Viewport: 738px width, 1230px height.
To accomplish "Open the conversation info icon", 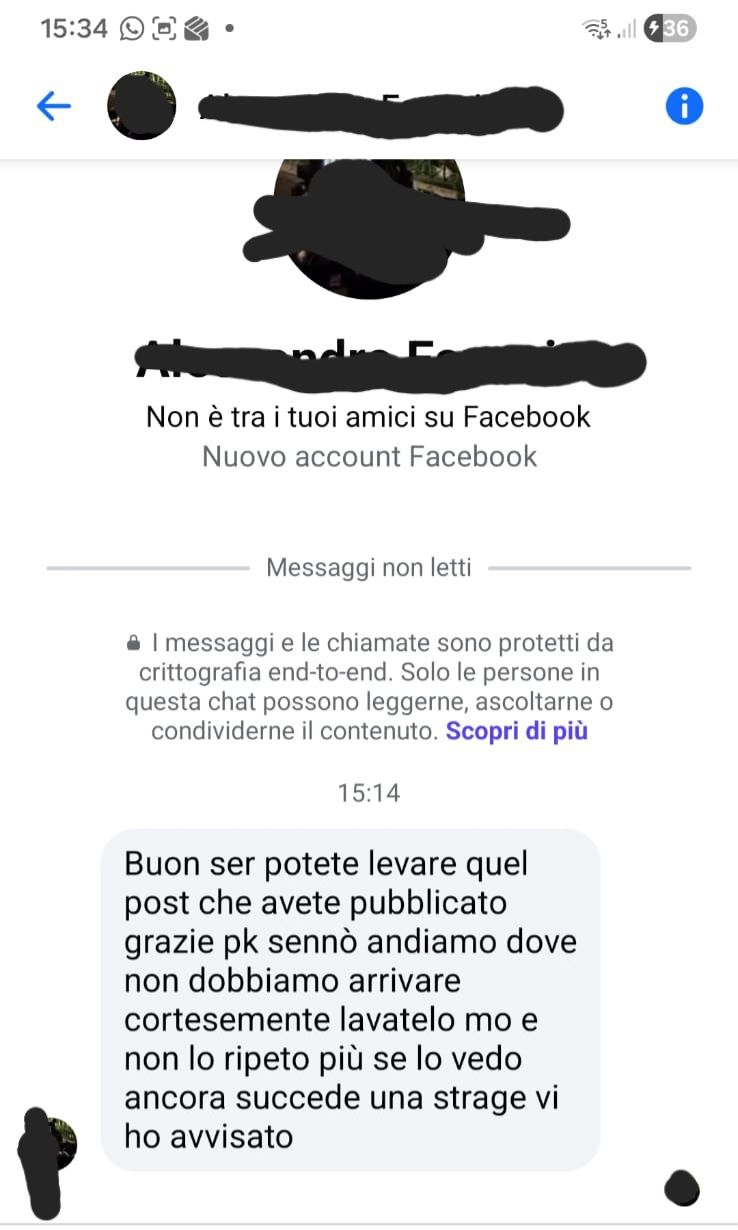I will 684,106.
